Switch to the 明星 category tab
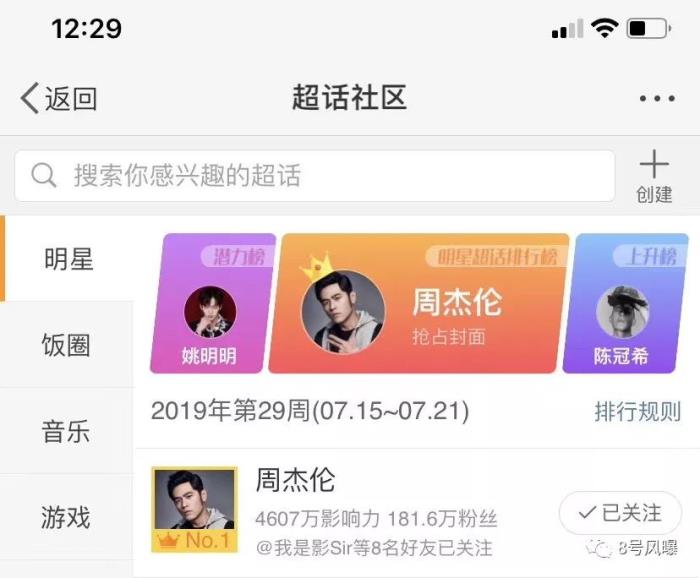The image size is (700, 578). 67,259
